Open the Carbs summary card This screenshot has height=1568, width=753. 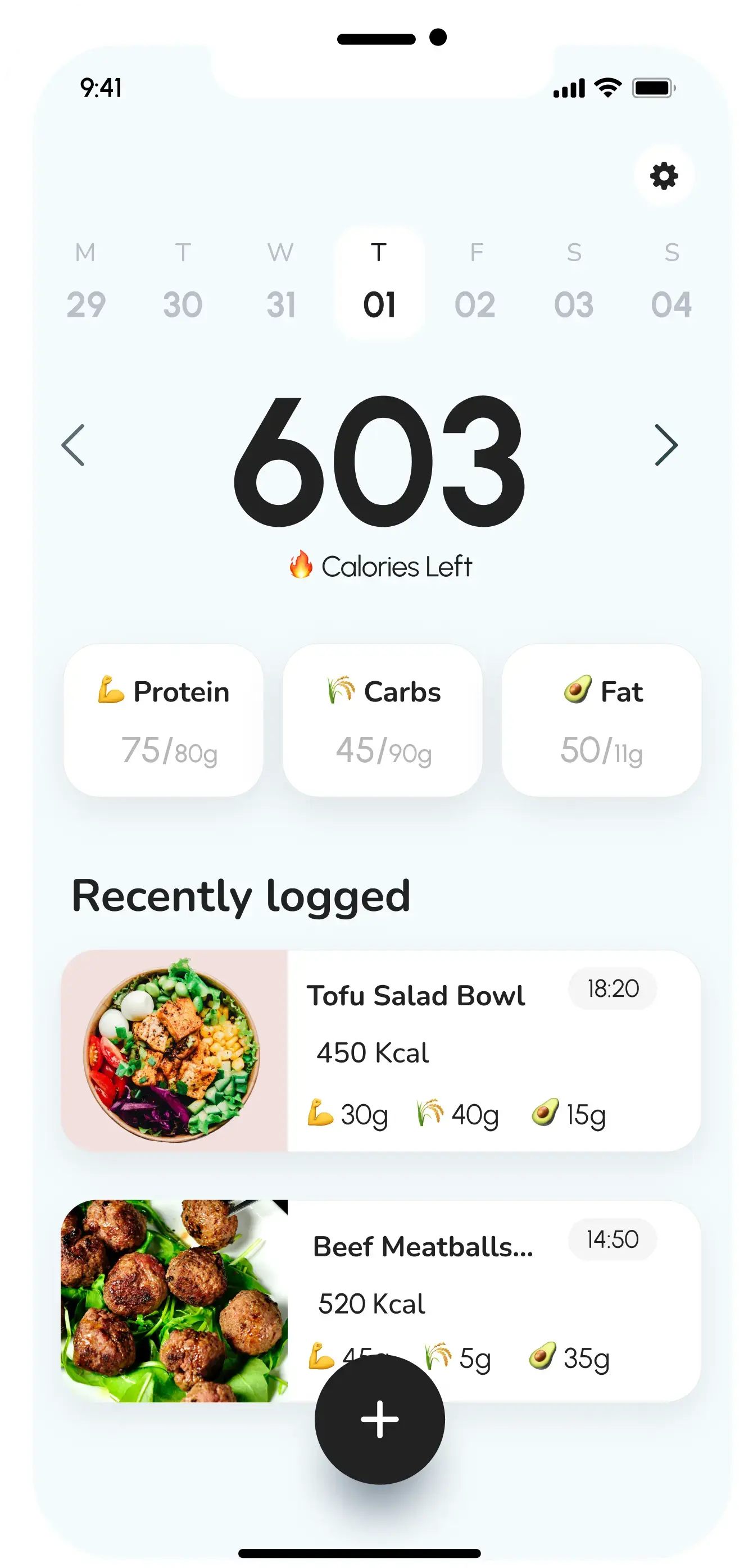pyautogui.click(x=382, y=718)
